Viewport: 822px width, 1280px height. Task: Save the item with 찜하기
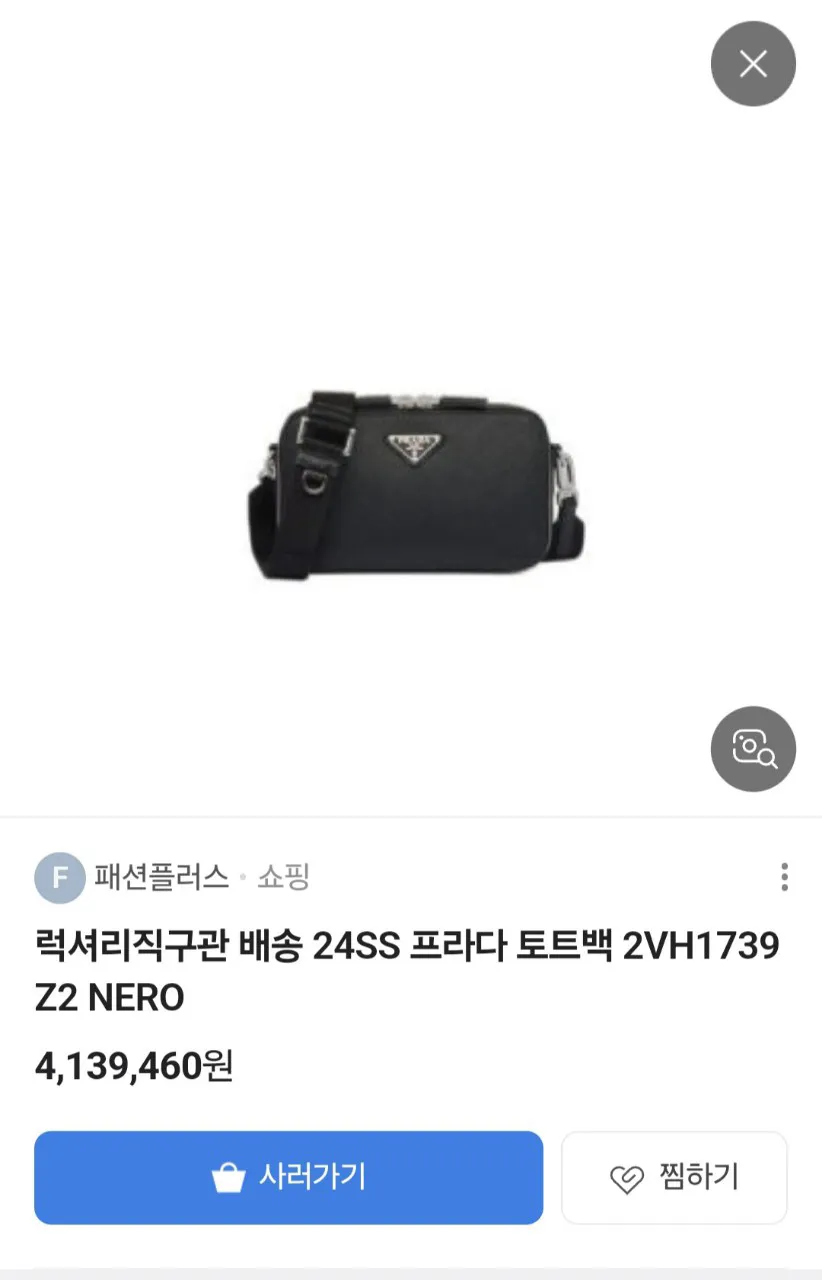[674, 1177]
